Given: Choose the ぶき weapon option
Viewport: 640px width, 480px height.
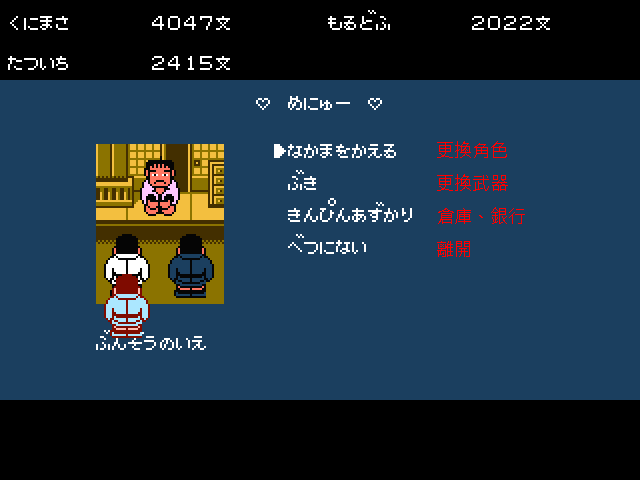Looking at the screenshot, I should click(x=302, y=183).
